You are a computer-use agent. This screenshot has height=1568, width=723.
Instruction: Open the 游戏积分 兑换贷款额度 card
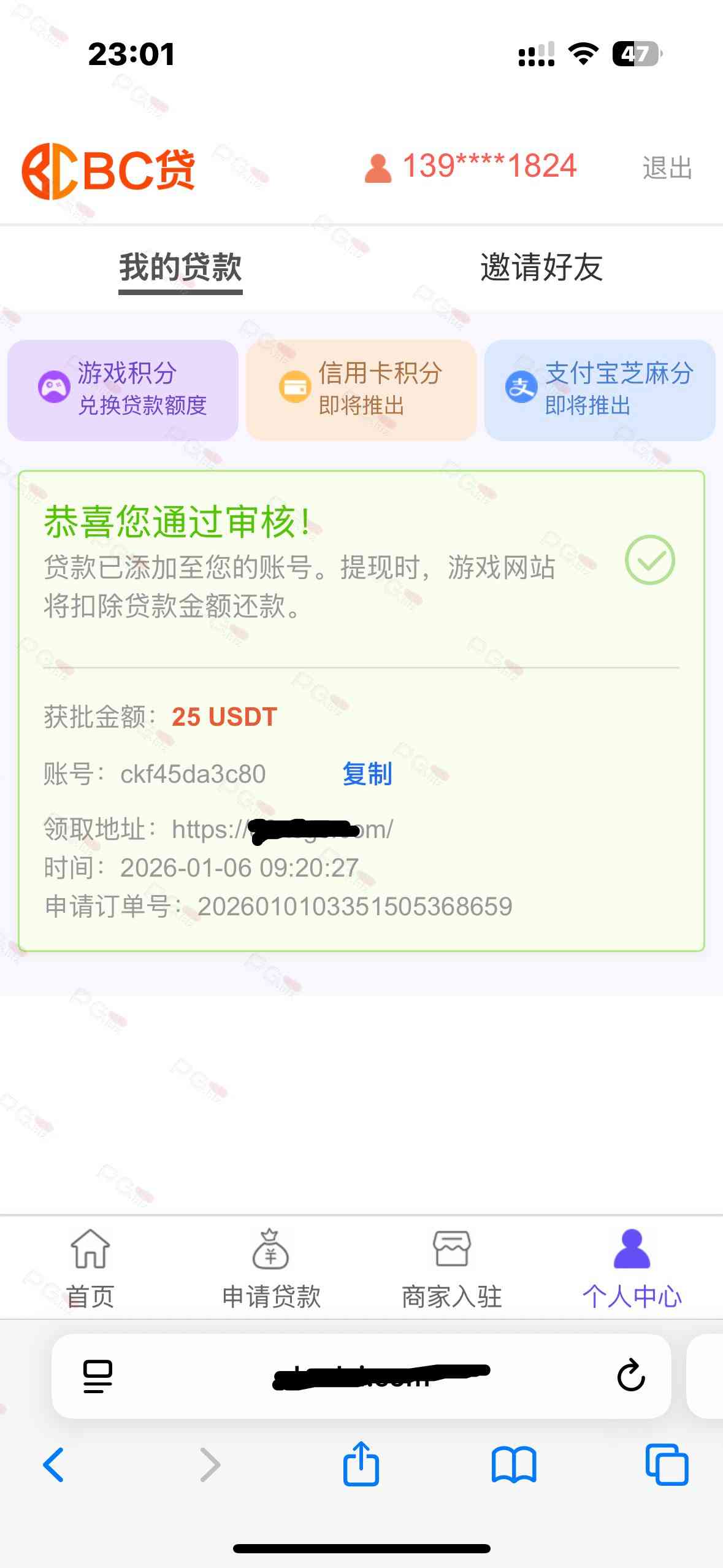click(123, 390)
